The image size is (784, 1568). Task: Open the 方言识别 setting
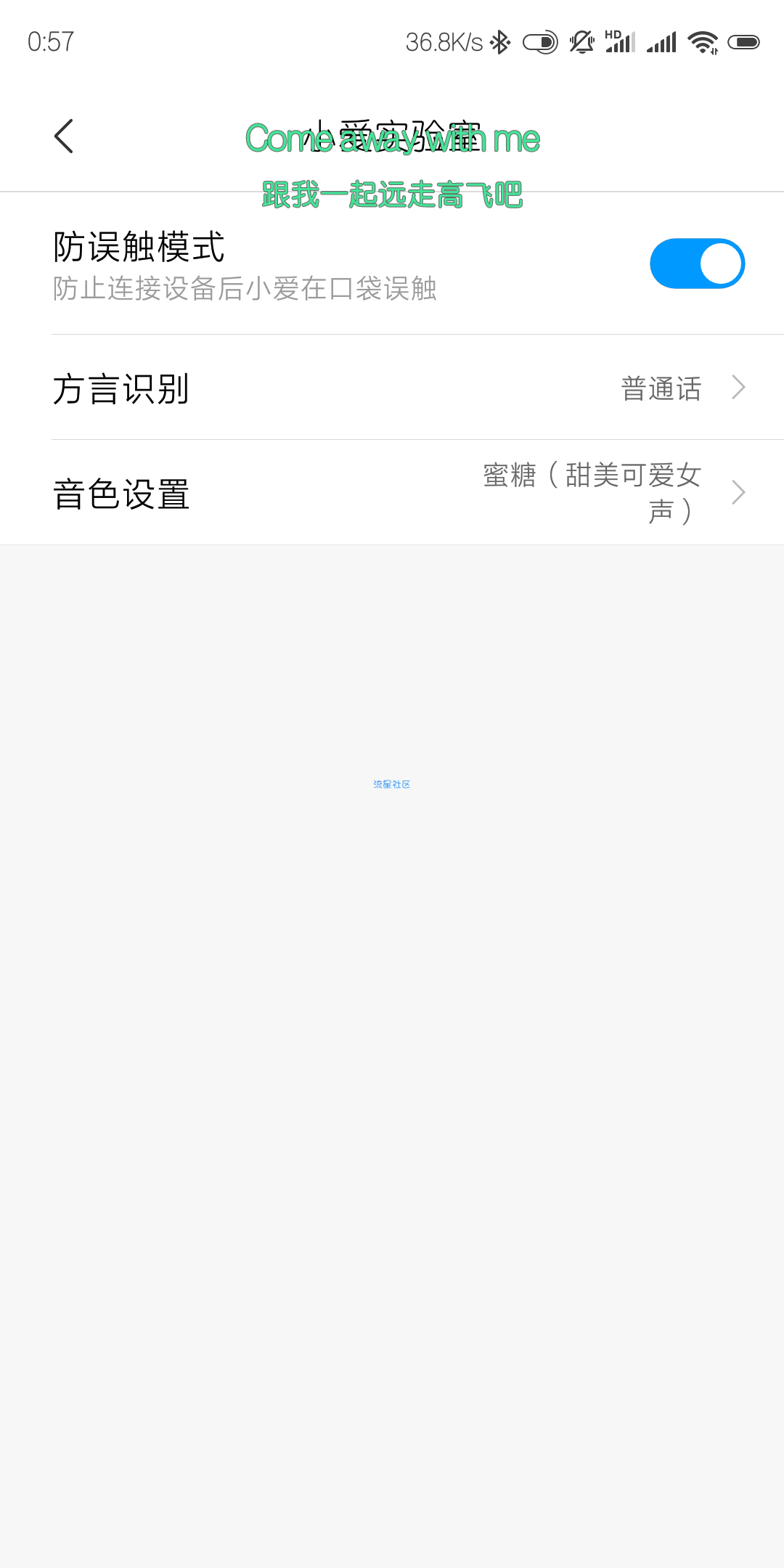pyautogui.click(x=392, y=388)
